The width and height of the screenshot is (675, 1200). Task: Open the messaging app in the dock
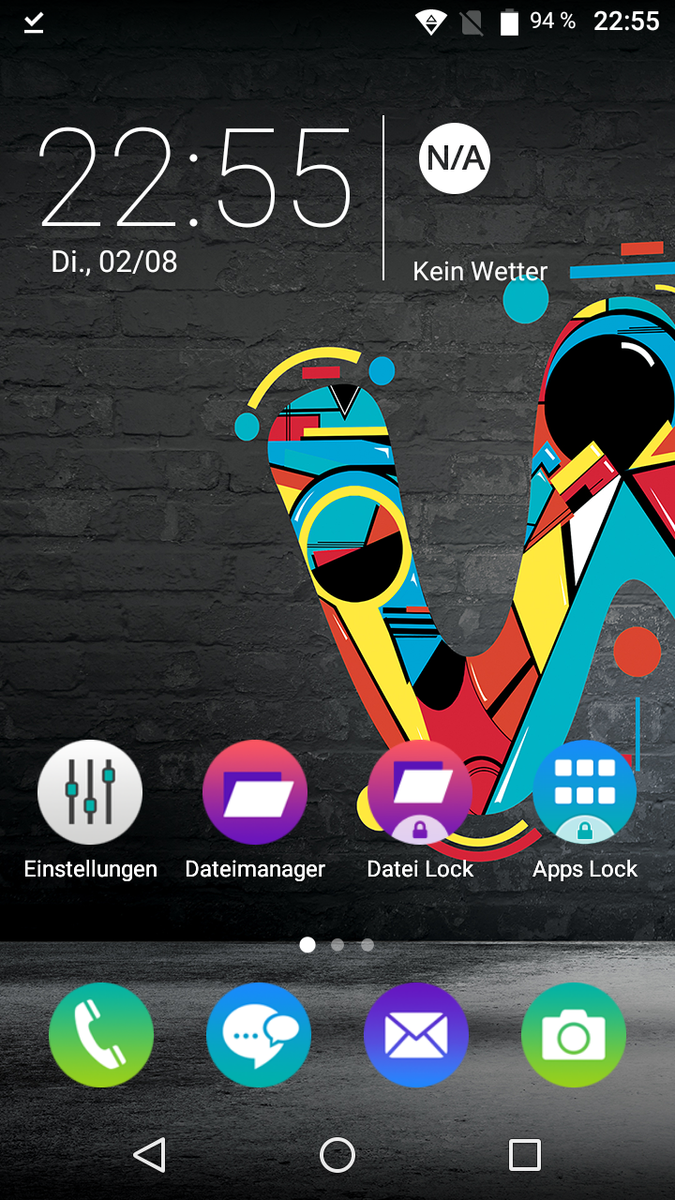pos(258,1035)
